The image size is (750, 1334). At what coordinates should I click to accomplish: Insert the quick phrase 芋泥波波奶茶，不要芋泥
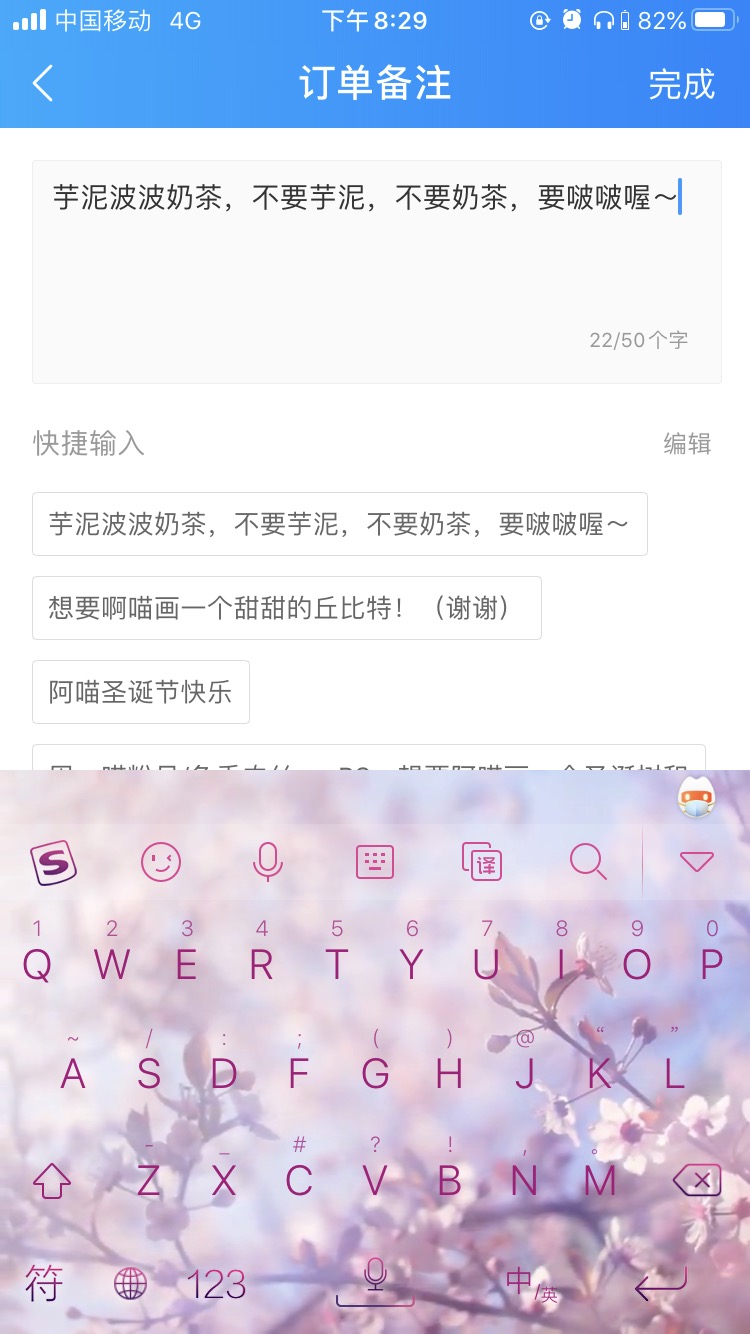(340, 524)
